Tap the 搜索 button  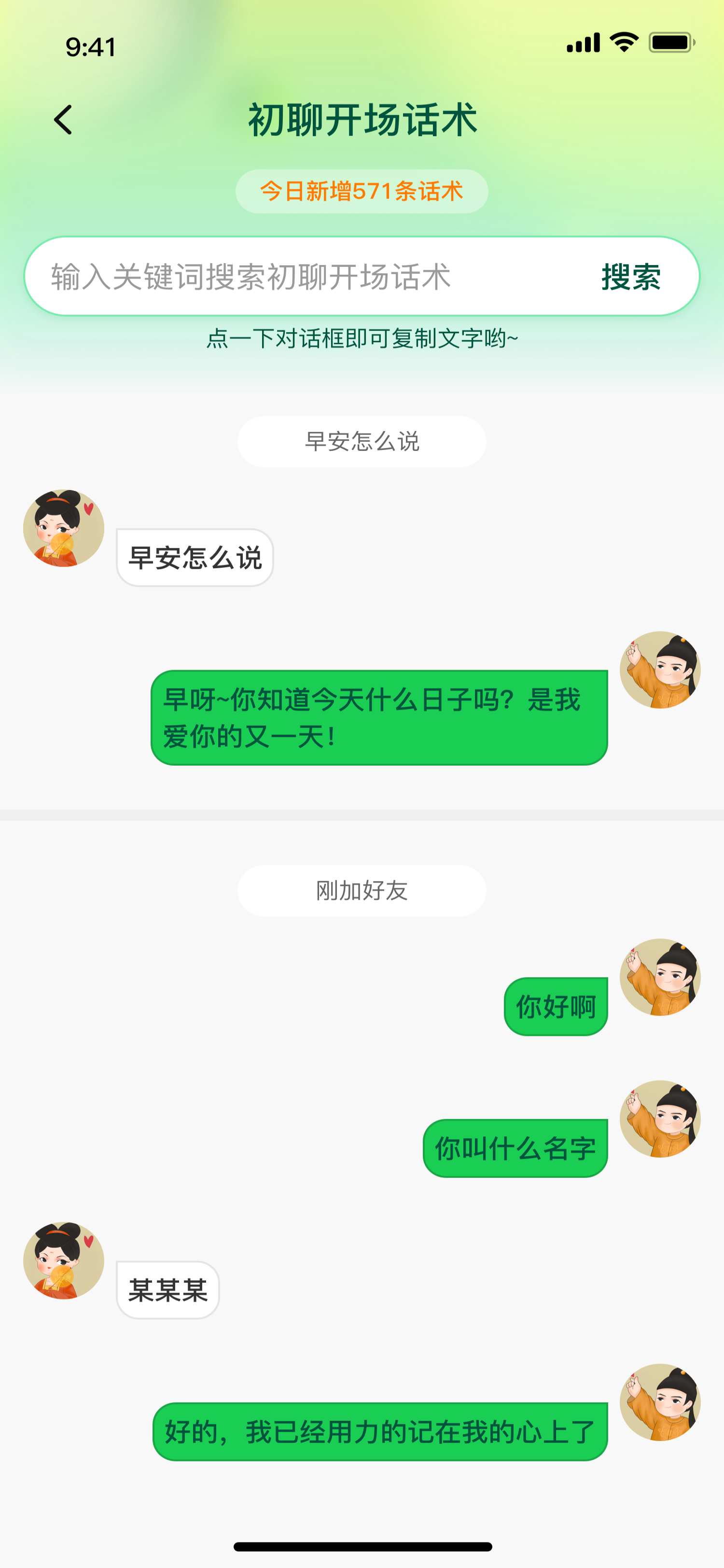[631, 277]
